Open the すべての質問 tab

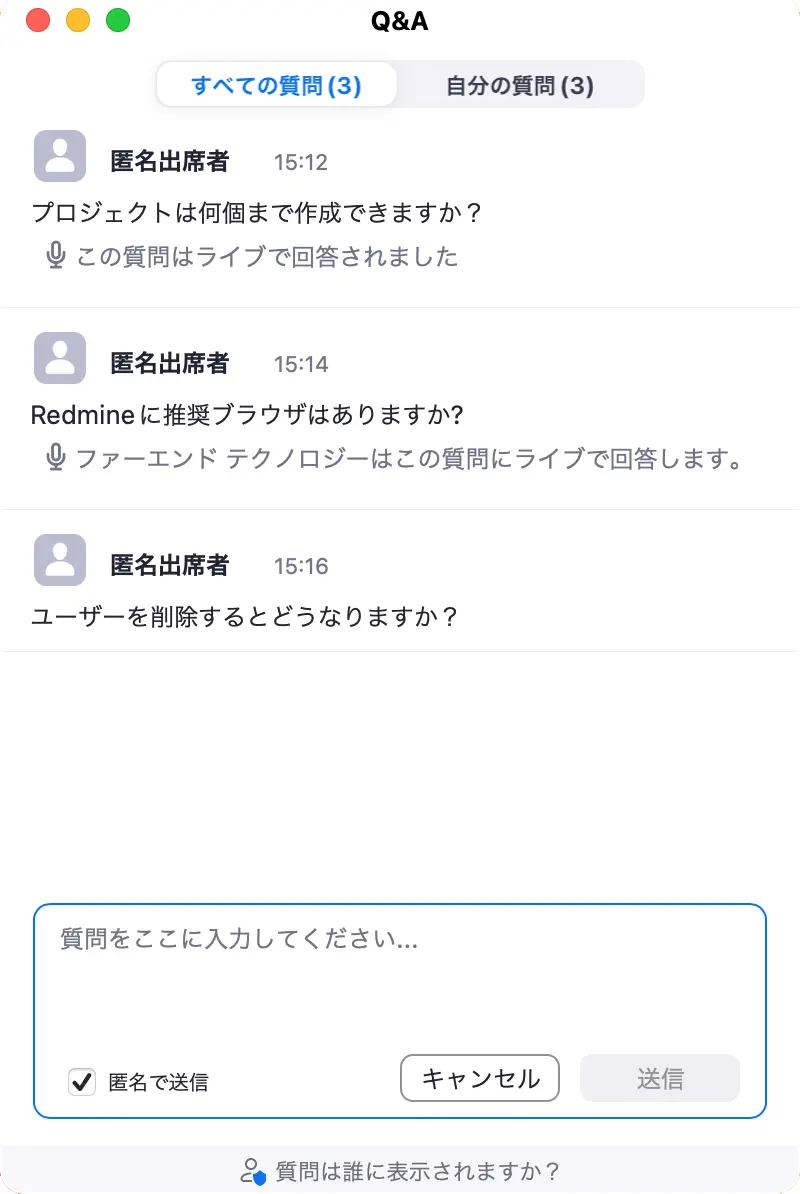tap(275, 85)
